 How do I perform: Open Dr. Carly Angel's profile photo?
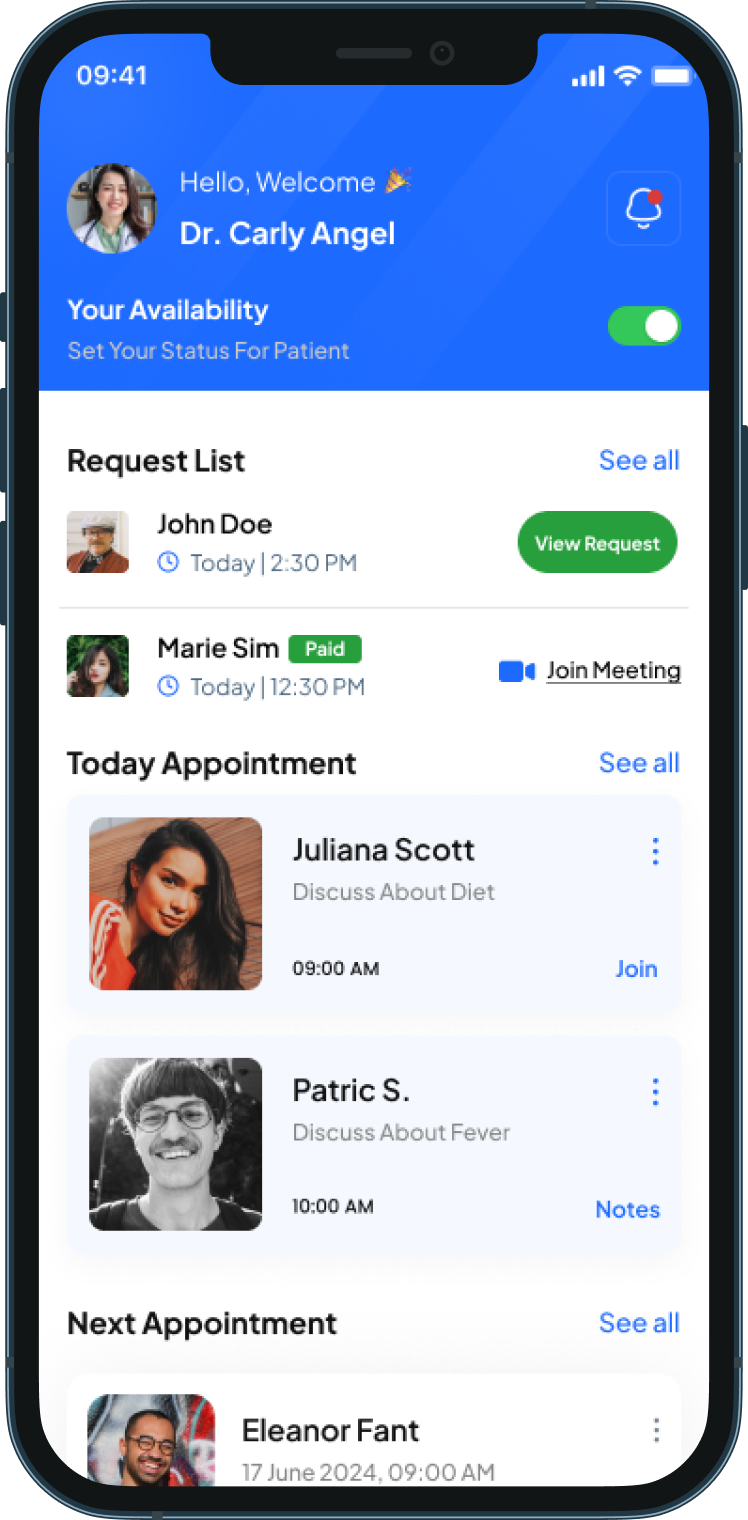click(111, 208)
